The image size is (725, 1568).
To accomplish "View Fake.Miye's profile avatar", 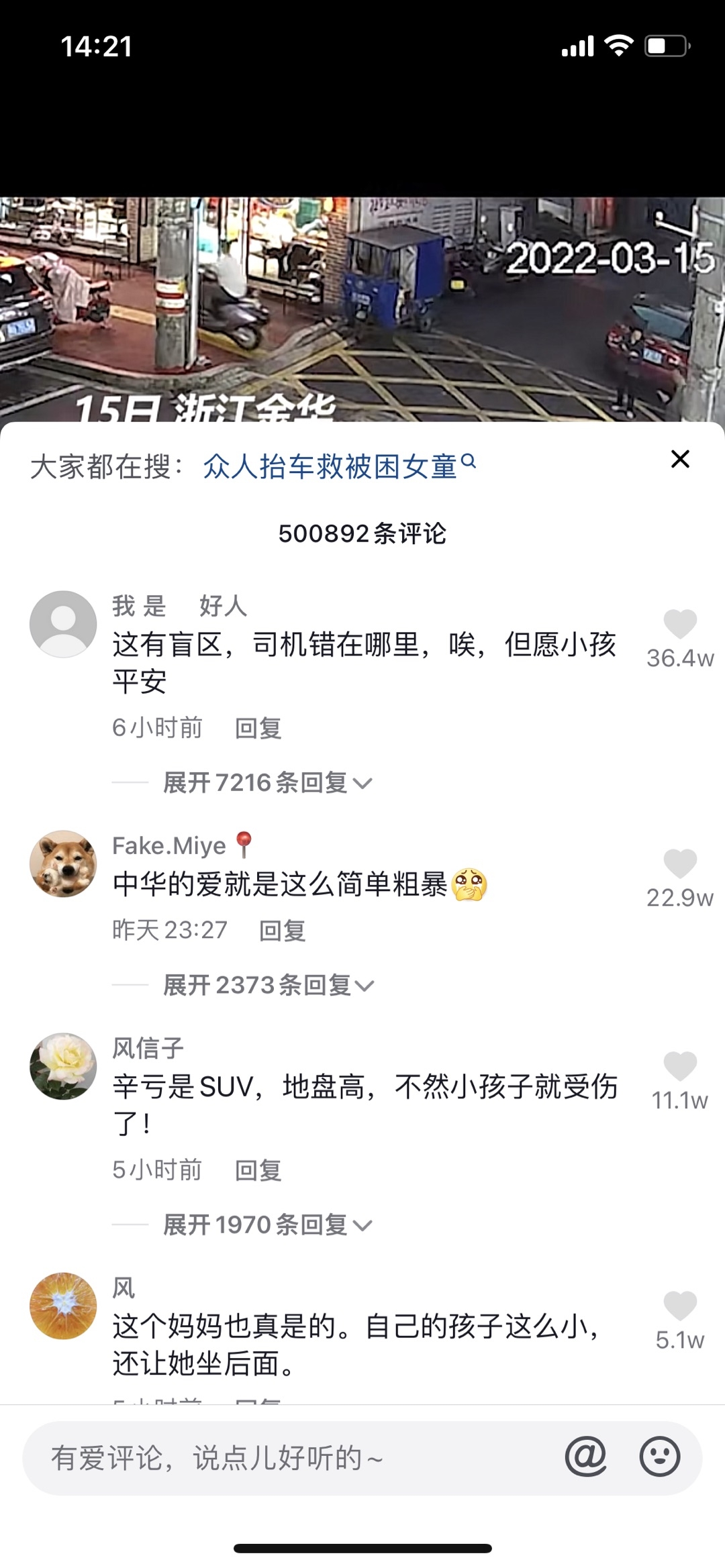I will tap(63, 864).
